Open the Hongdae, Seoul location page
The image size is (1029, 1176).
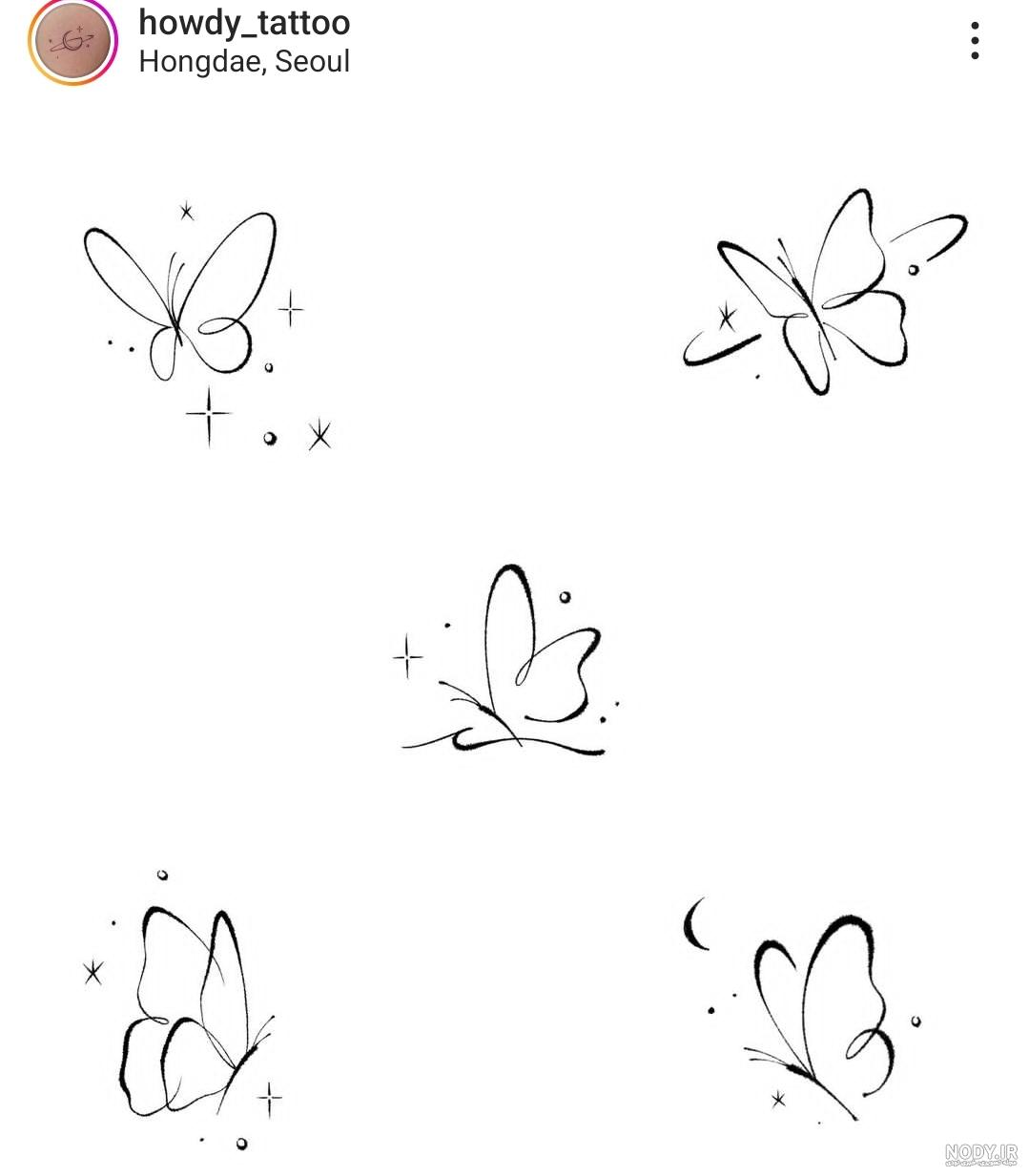pyautogui.click(x=244, y=62)
